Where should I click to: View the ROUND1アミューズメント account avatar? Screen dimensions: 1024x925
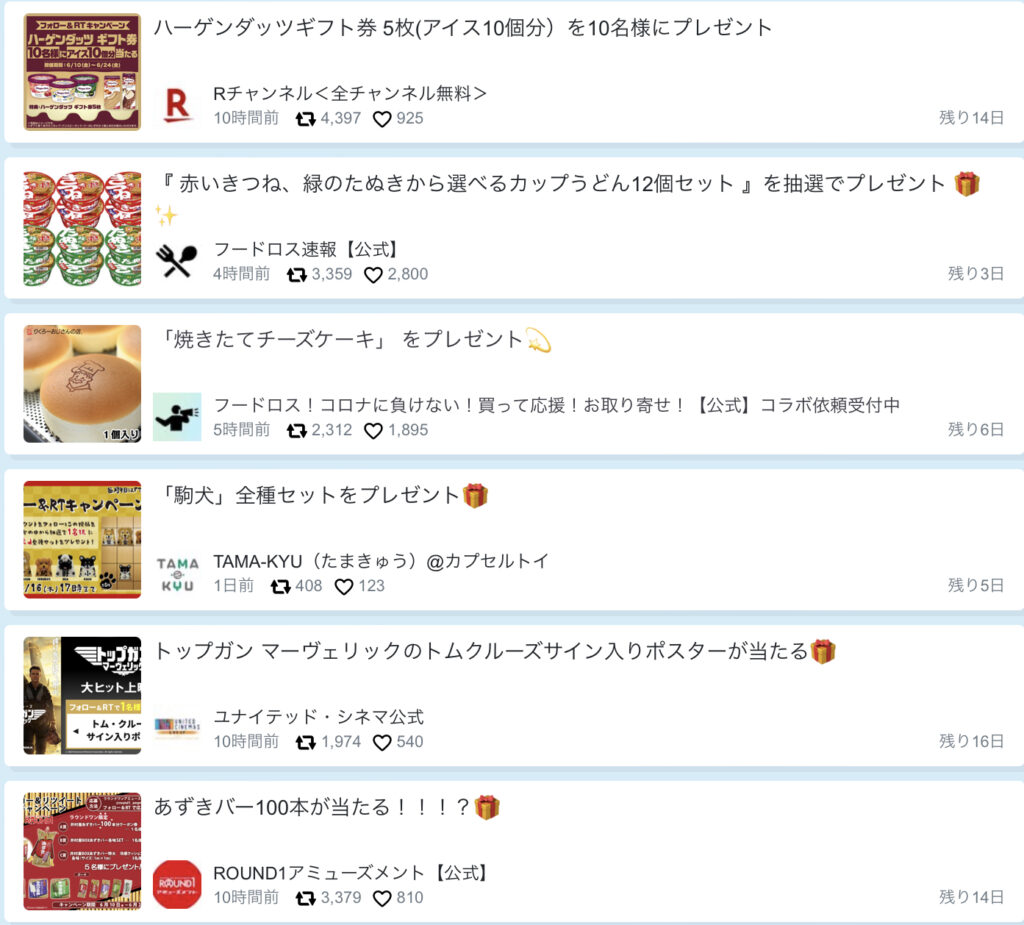point(177,884)
